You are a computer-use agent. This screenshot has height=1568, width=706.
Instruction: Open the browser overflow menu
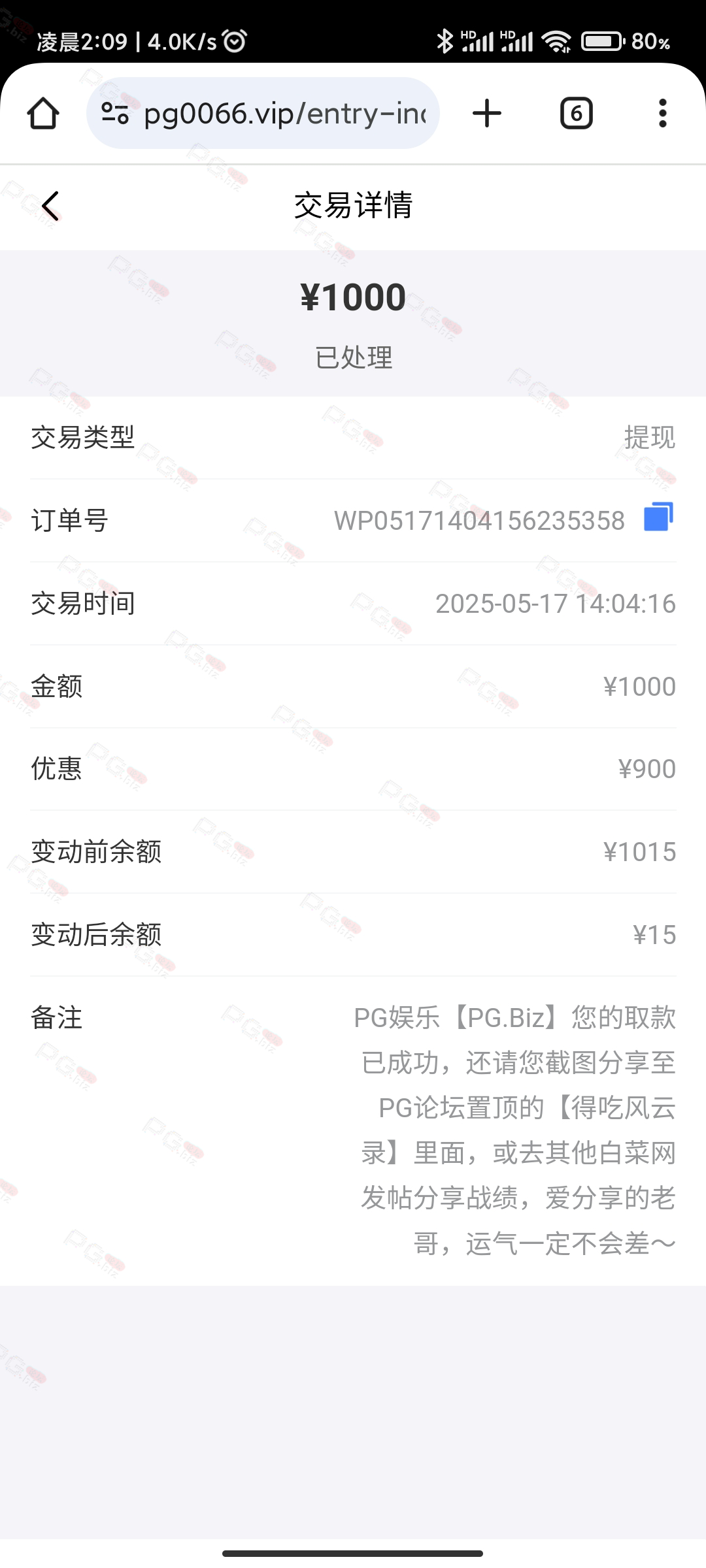pyautogui.click(x=663, y=114)
